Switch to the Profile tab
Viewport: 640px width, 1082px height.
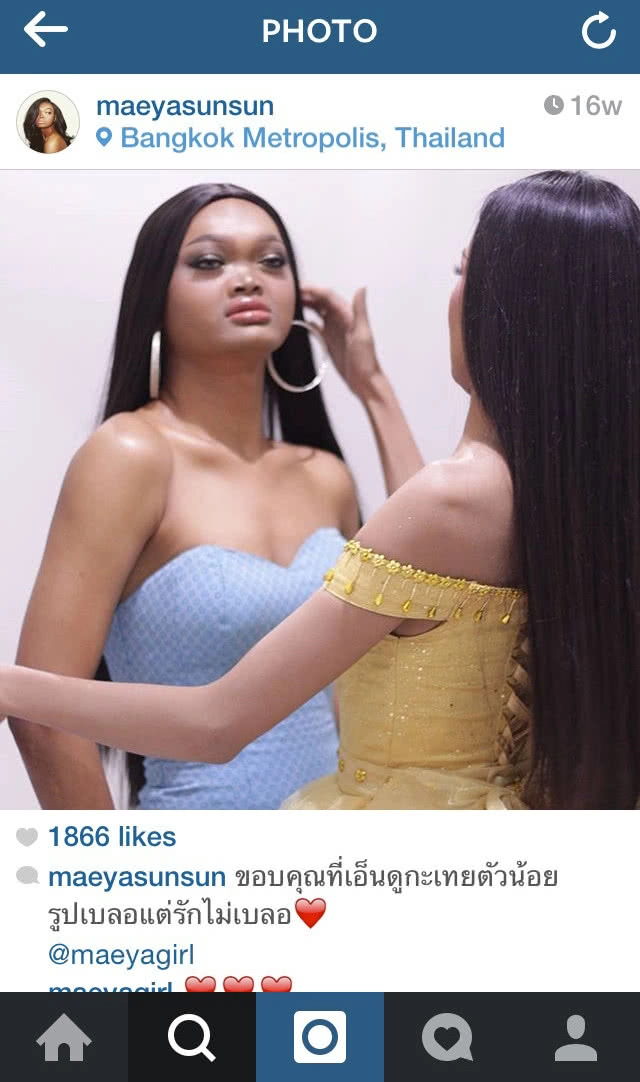[576, 1037]
